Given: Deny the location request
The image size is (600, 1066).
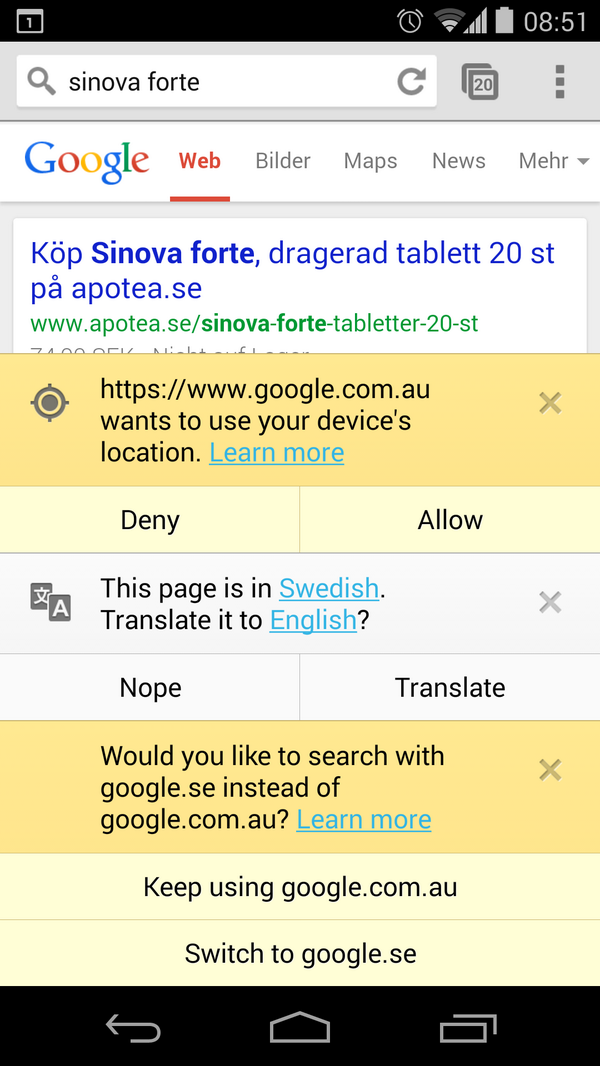Looking at the screenshot, I should tap(150, 520).
